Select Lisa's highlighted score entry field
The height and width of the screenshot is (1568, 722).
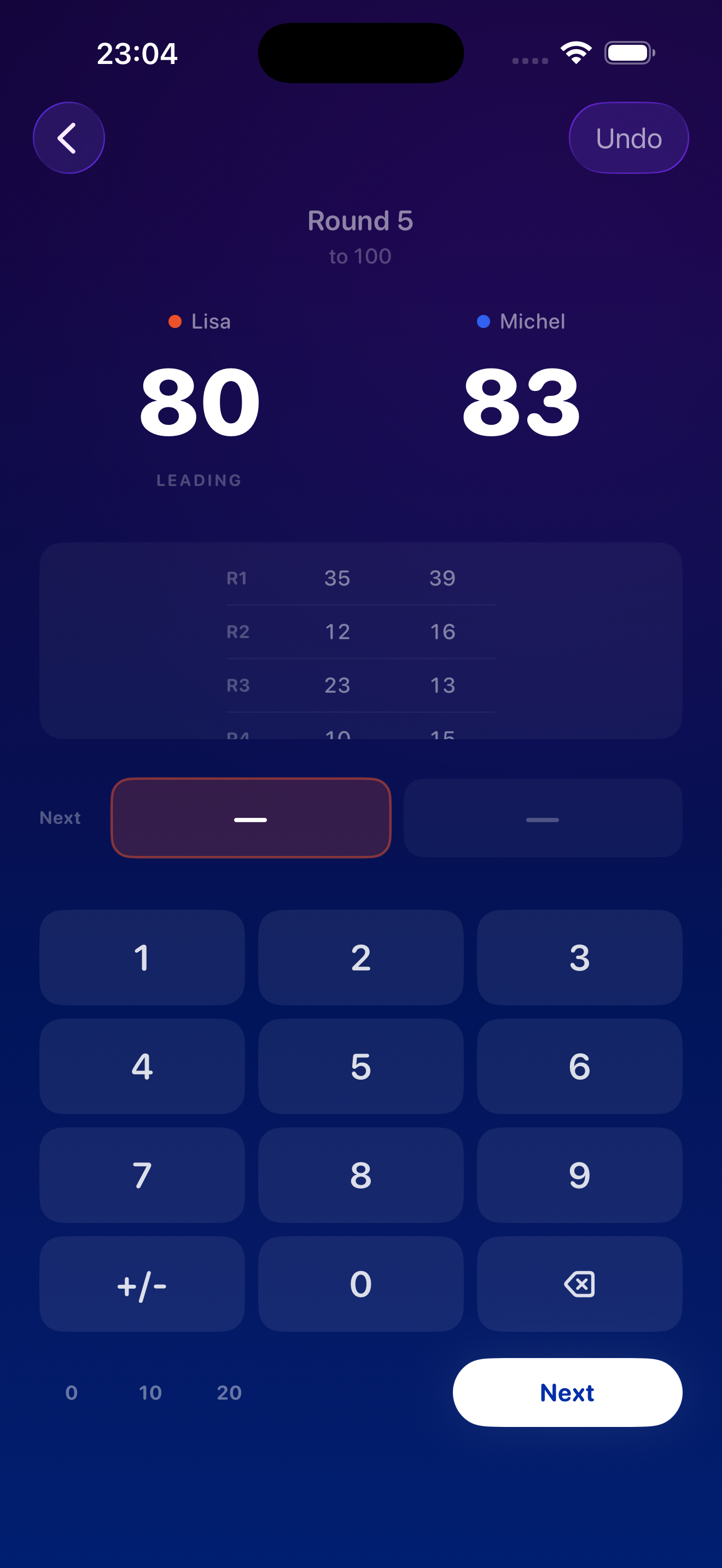251,817
